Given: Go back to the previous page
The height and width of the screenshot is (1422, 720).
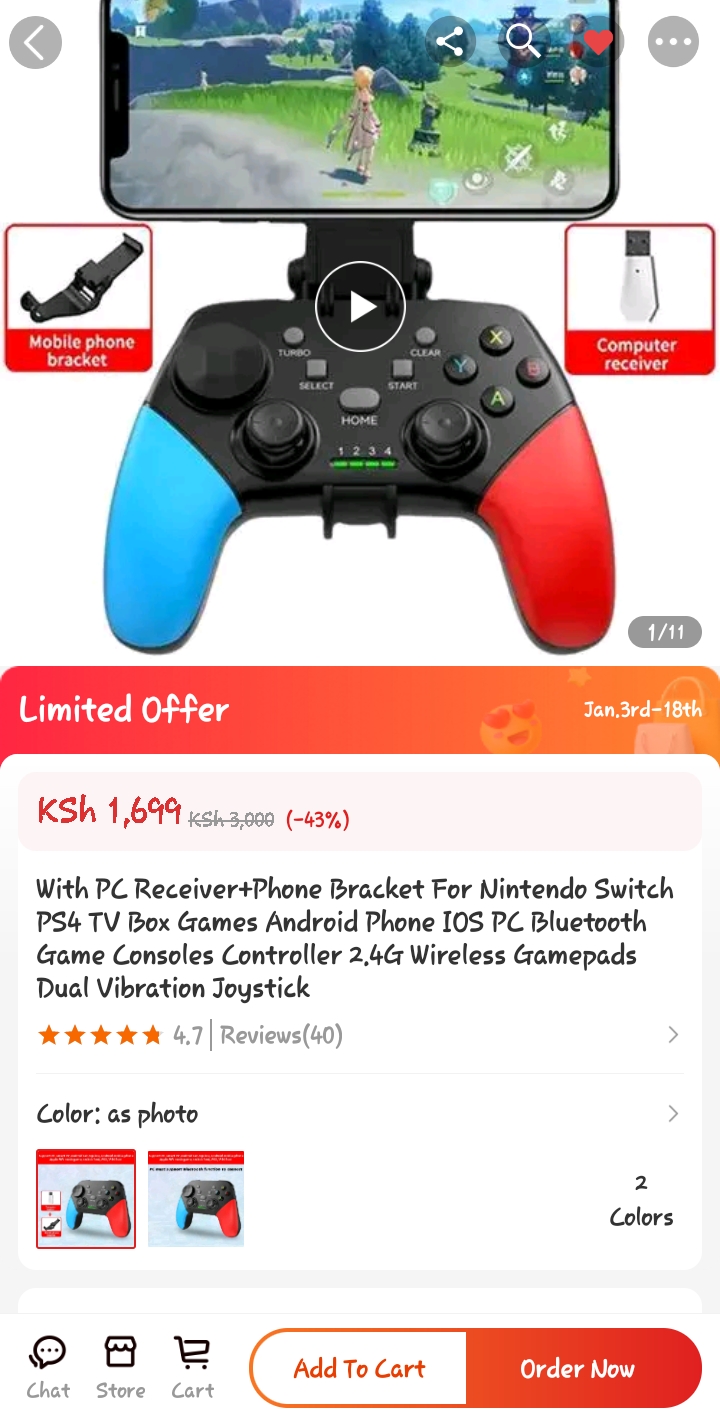Looking at the screenshot, I should point(35,43).
